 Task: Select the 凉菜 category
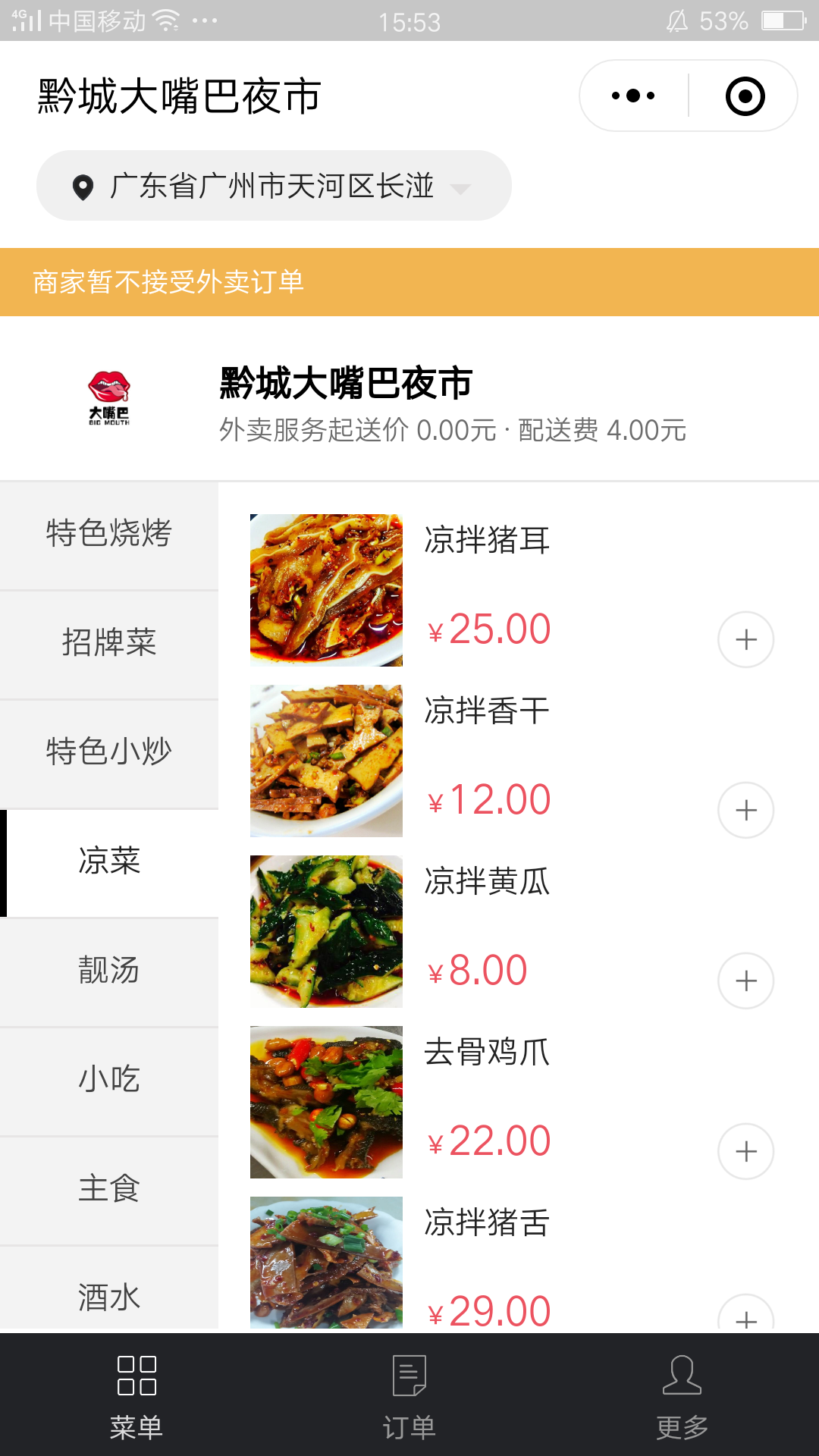pos(109,862)
